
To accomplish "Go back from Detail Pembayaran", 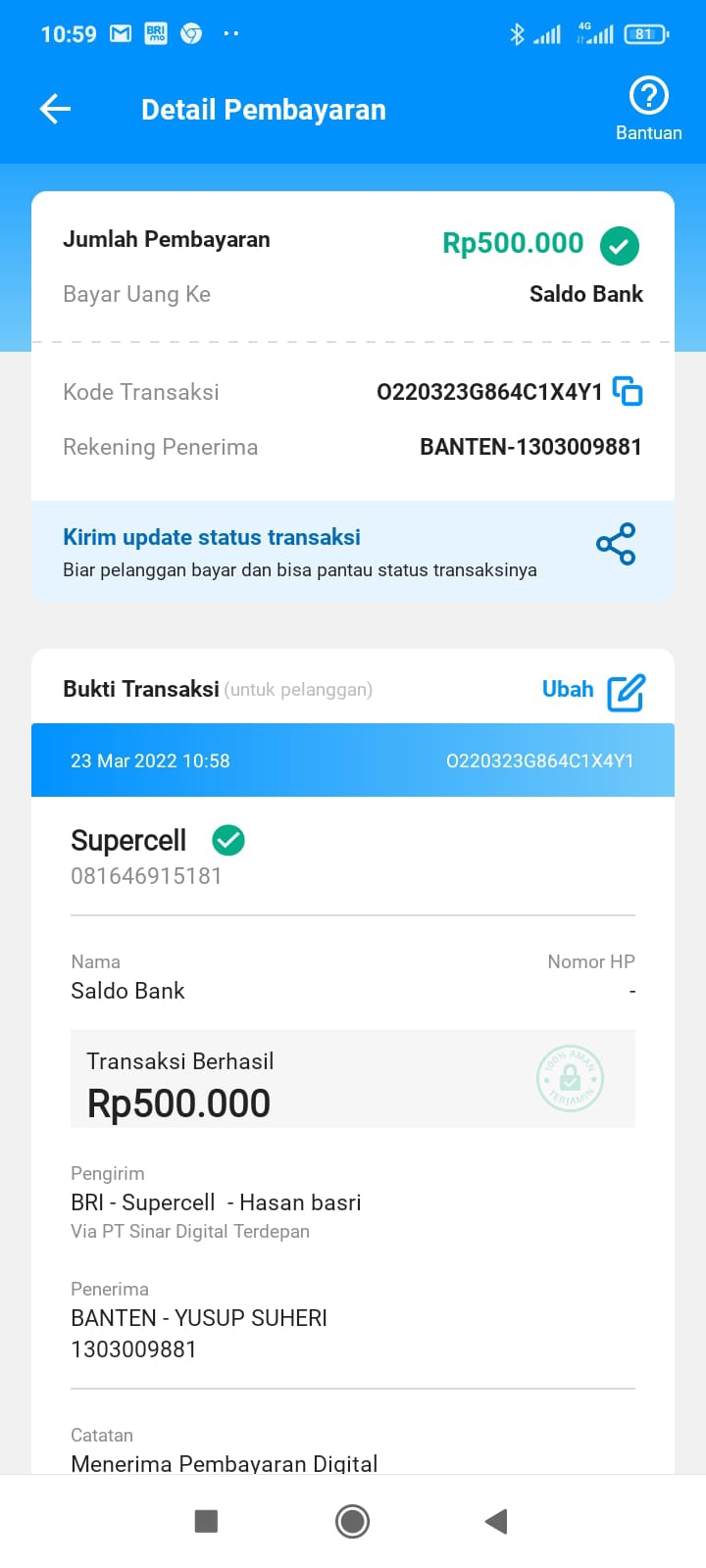I will tap(55, 109).
